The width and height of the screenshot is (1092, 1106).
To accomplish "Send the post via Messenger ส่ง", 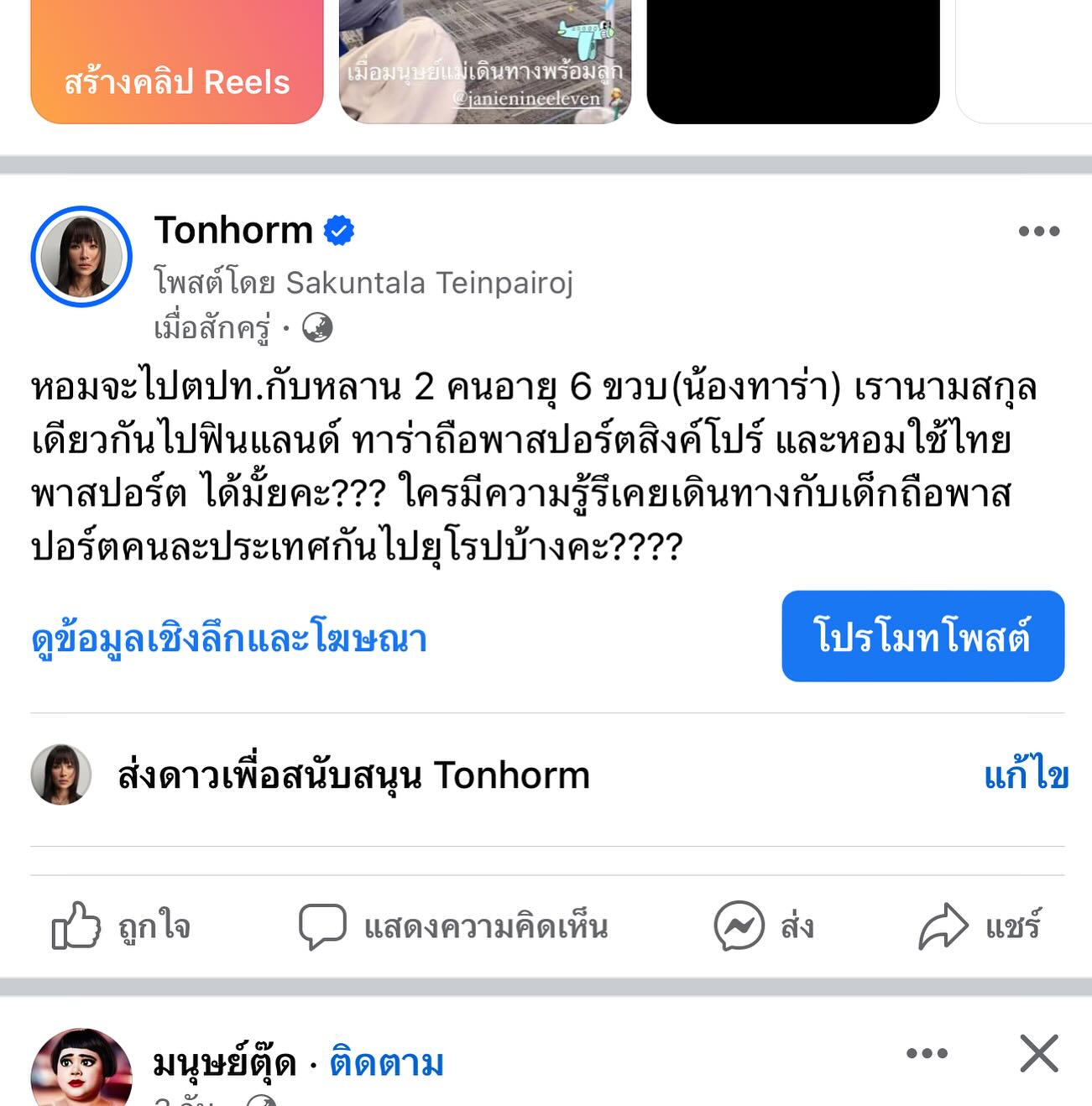I will click(763, 926).
